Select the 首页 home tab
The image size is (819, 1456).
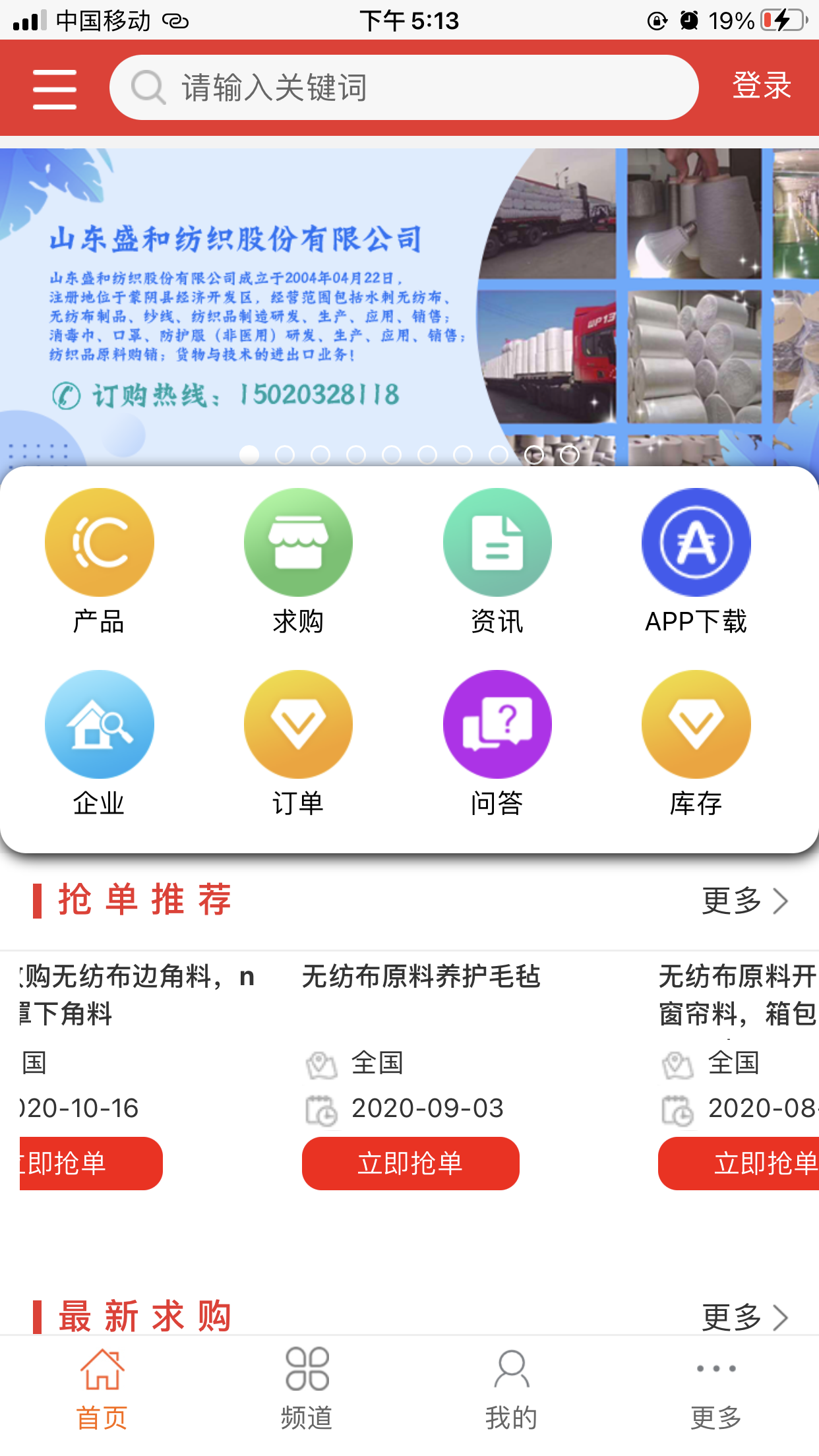click(x=102, y=1388)
